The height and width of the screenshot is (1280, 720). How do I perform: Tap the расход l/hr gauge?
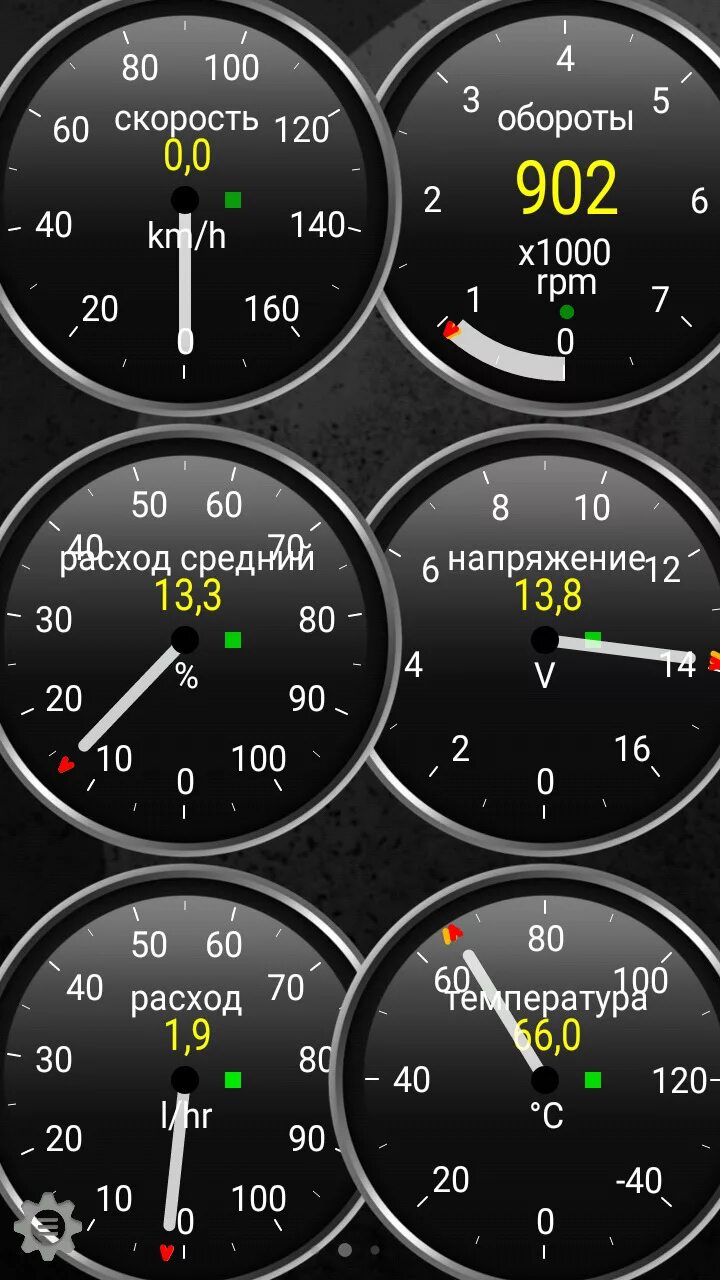tap(184, 1080)
